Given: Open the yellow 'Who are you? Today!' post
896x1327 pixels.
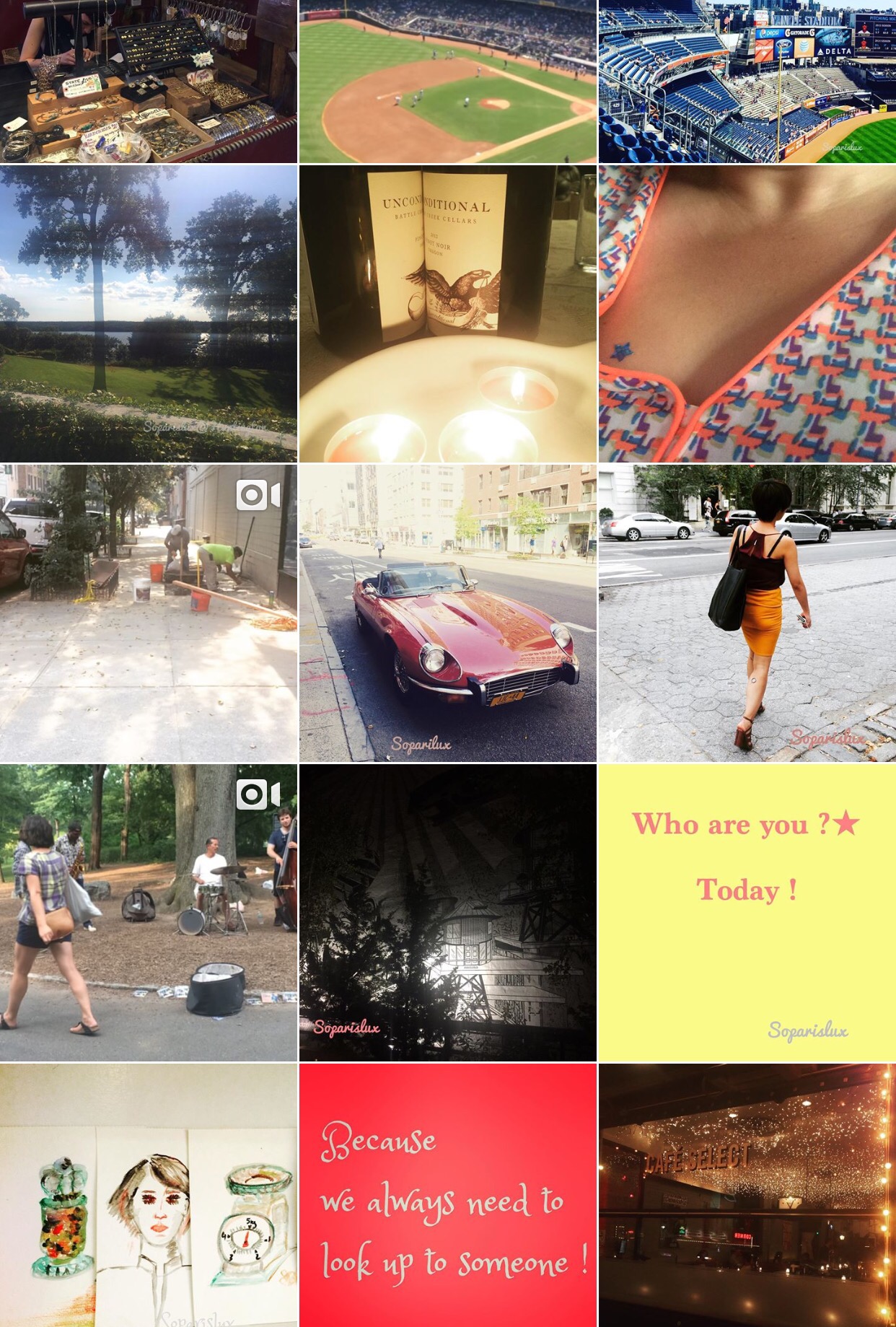Looking at the screenshot, I should (x=747, y=913).
